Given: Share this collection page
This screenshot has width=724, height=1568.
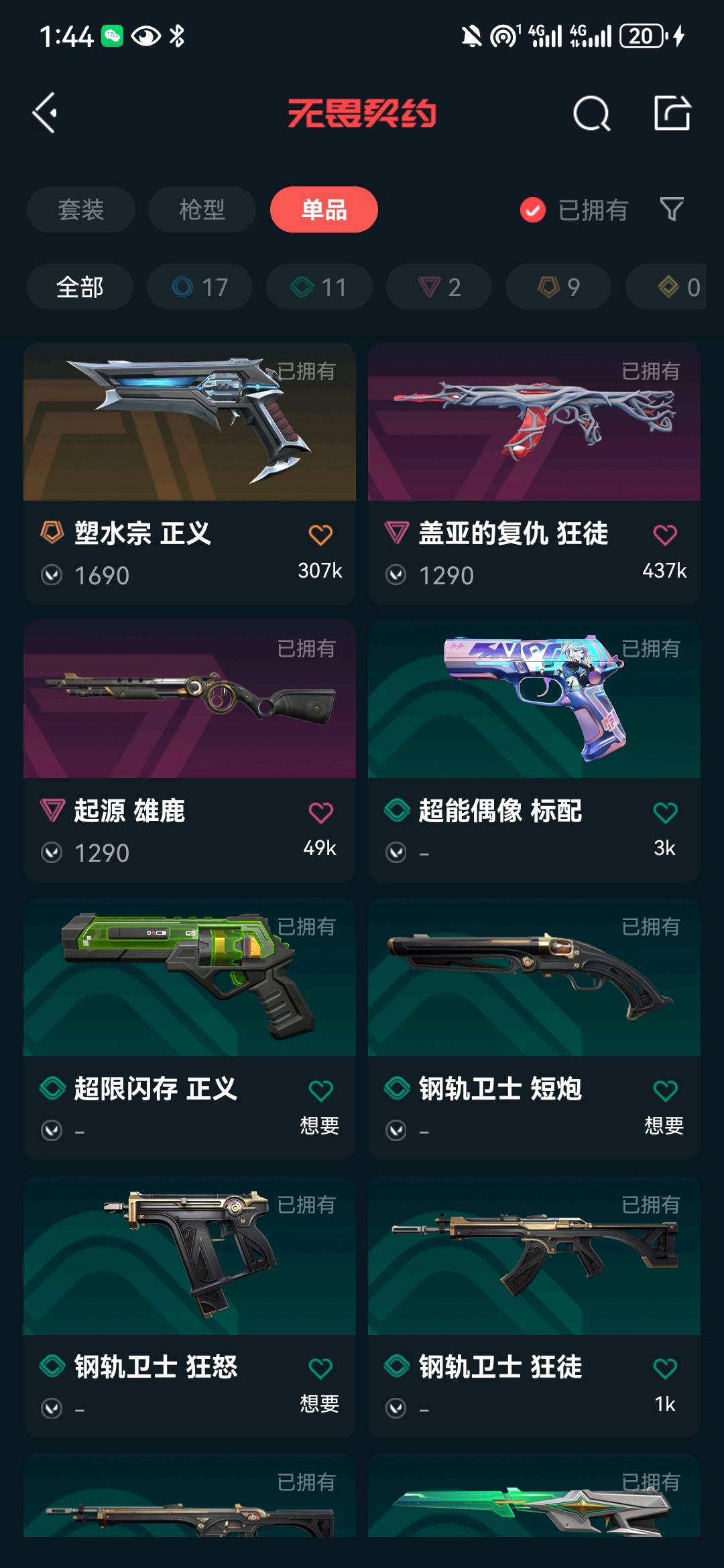Looking at the screenshot, I should [672, 113].
